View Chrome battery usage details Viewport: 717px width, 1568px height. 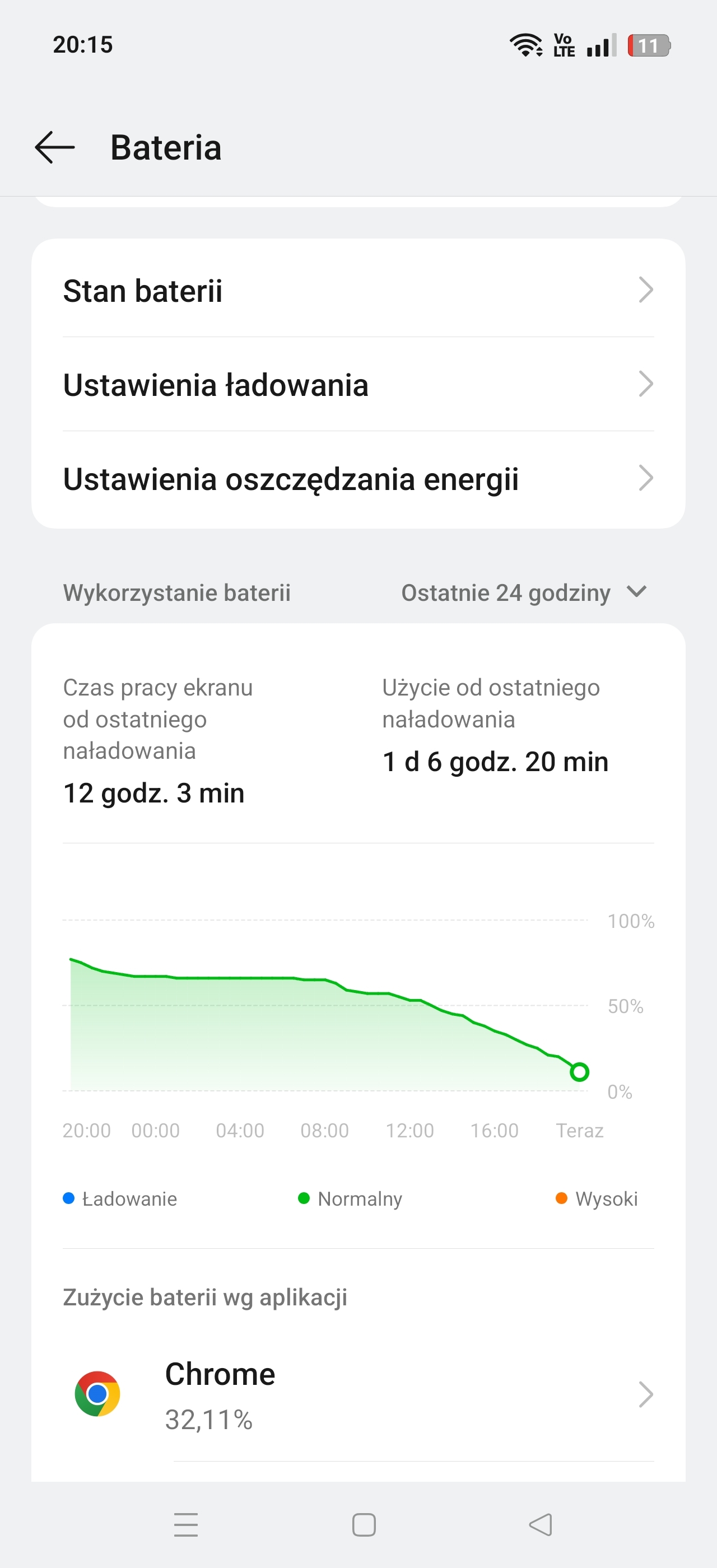(358, 1395)
